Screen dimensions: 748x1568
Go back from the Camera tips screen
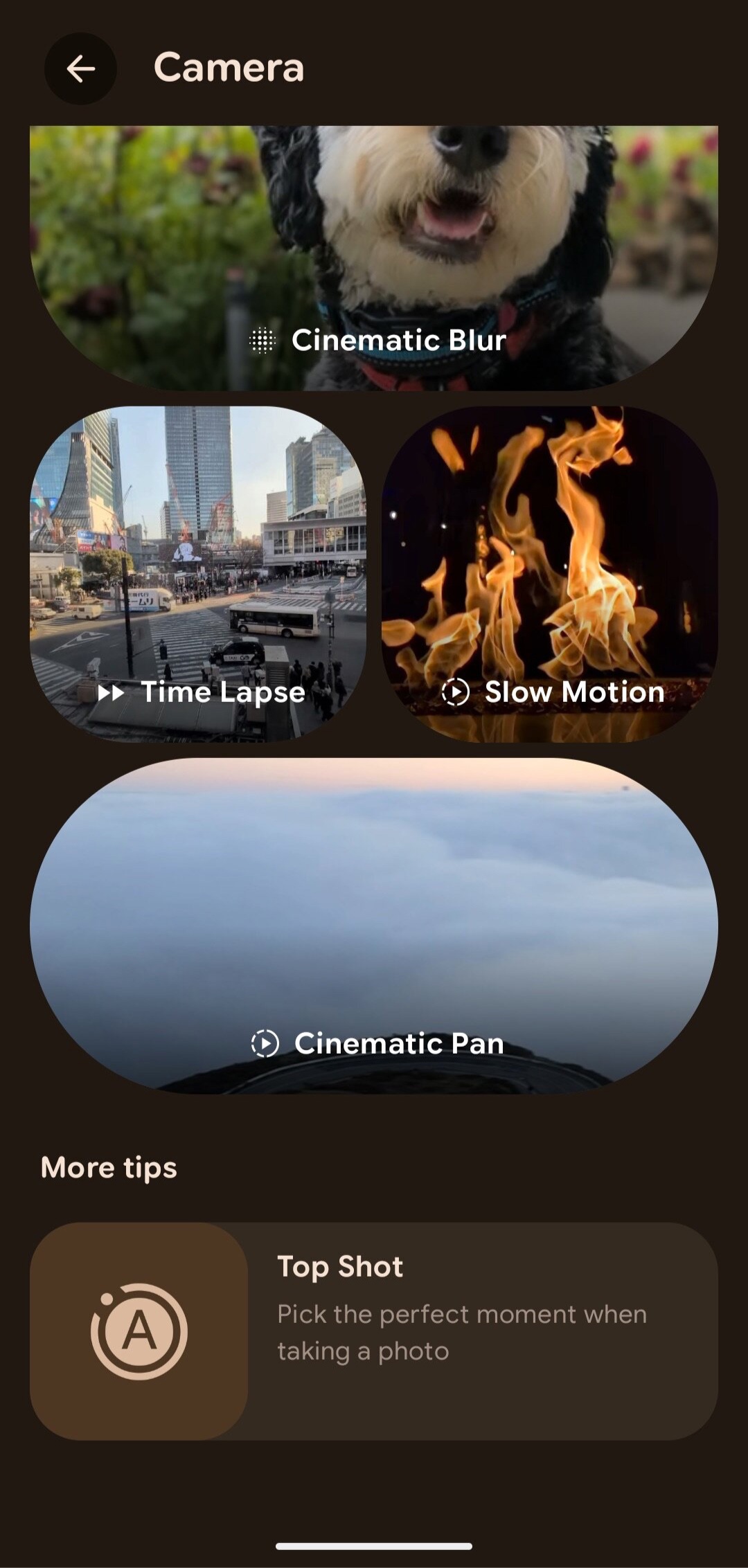point(80,69)
